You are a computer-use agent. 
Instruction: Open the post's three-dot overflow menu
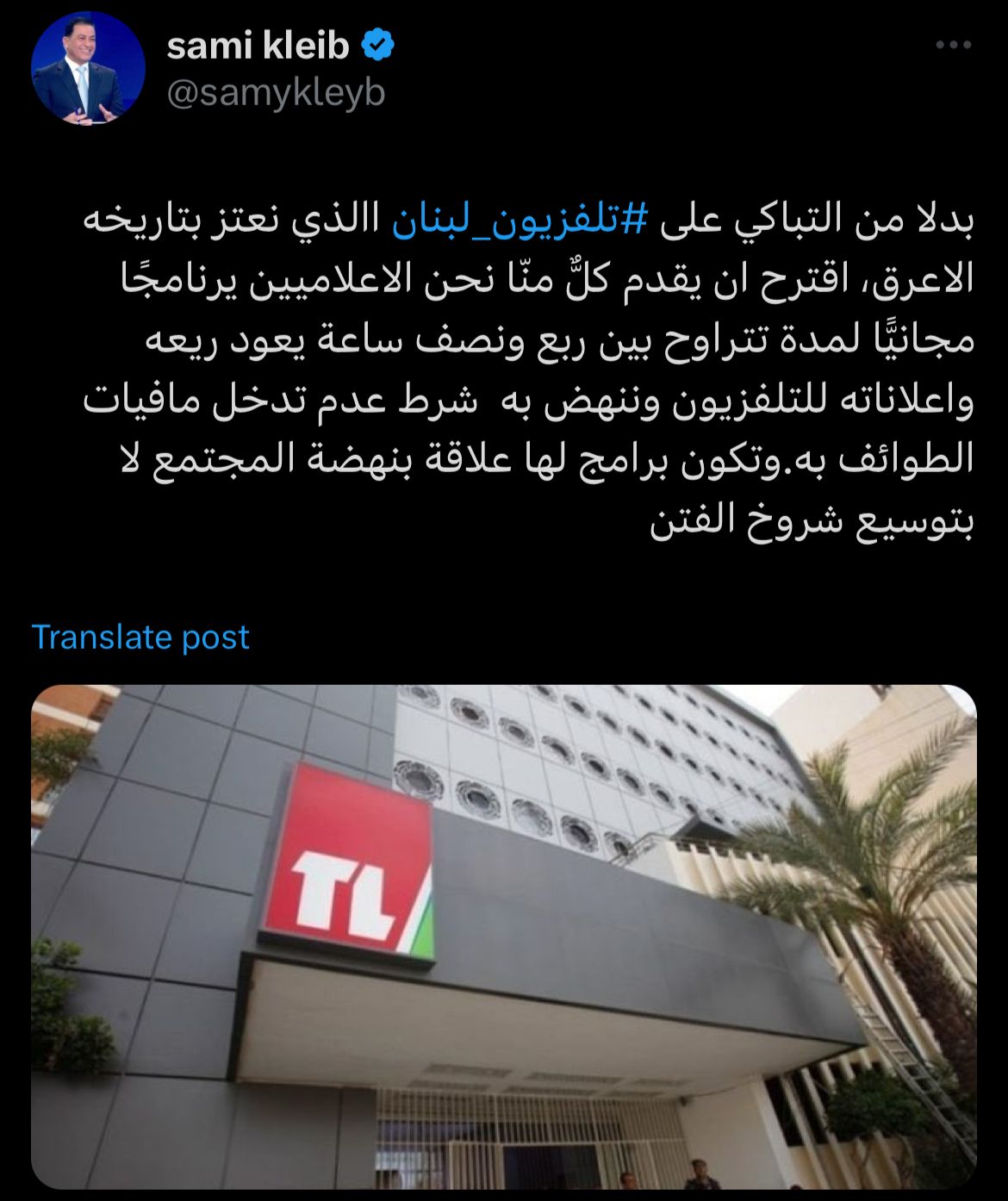(x=954, y=46)
